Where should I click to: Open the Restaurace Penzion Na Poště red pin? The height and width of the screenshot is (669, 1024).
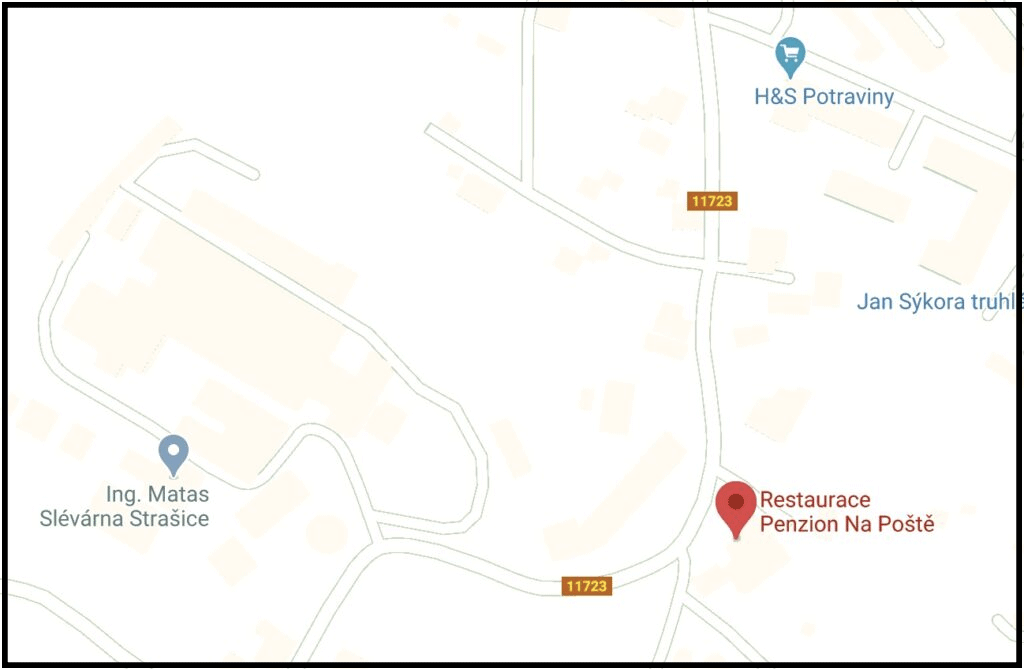[737, 504]
